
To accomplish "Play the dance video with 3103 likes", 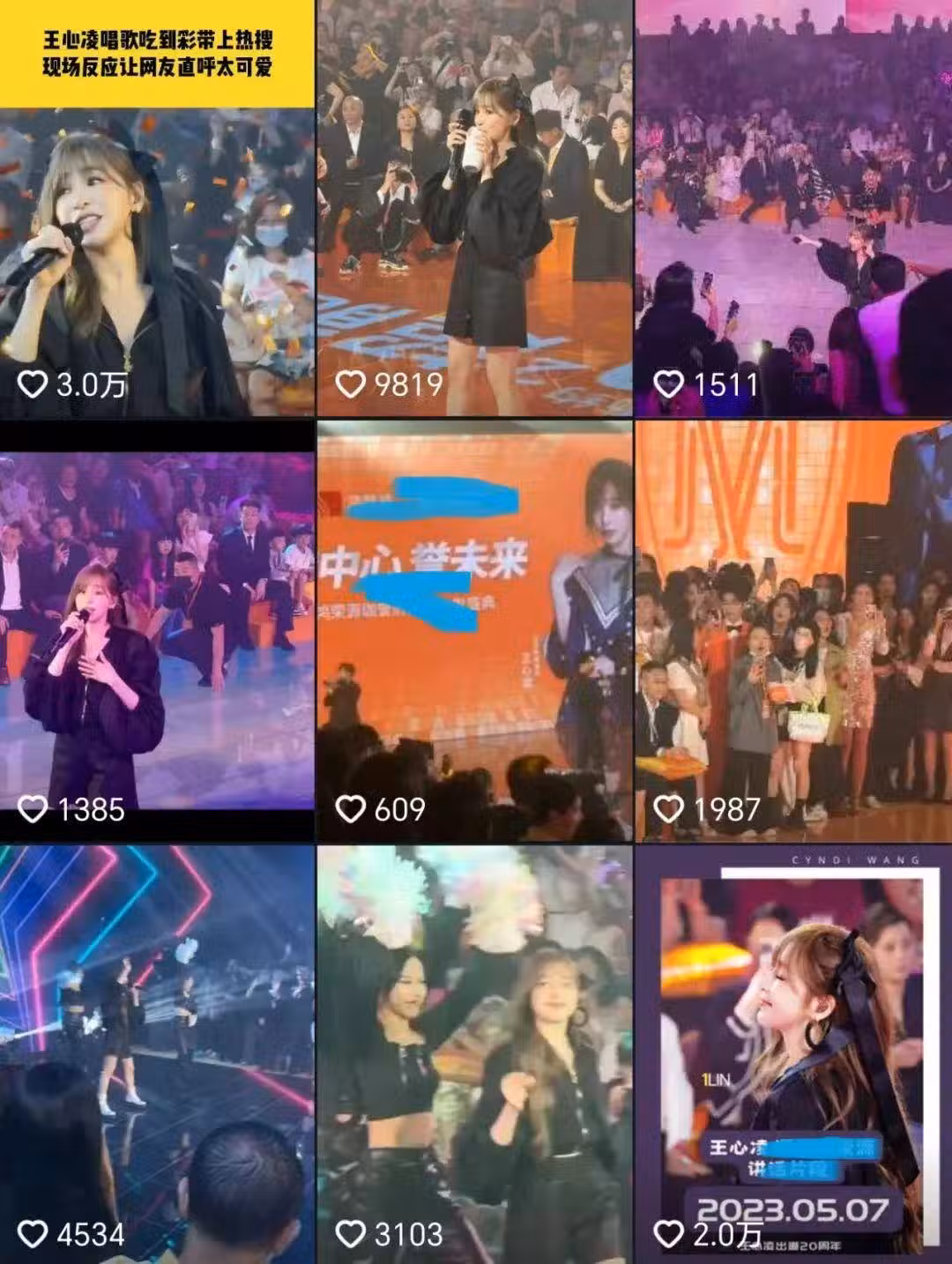I will point(474,1053).
